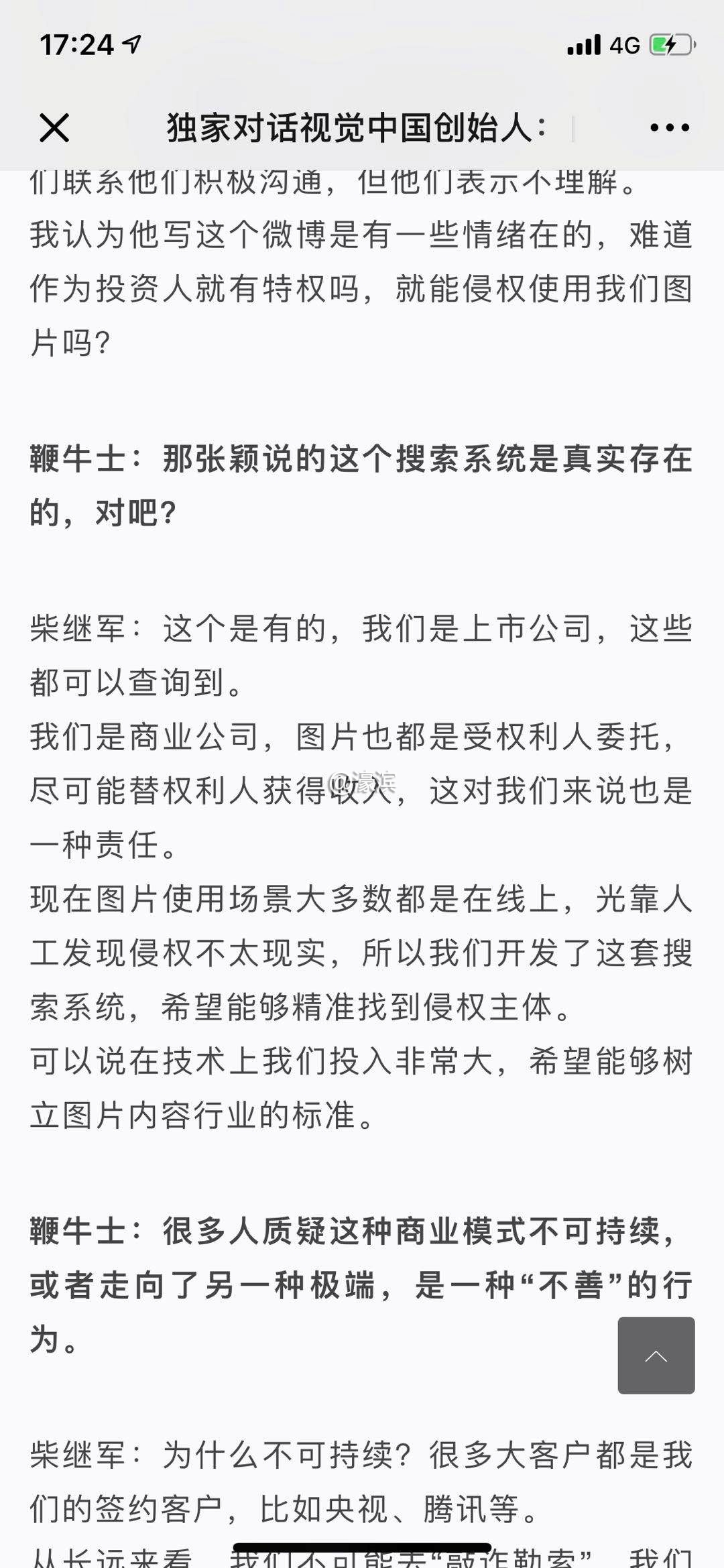The height and width of the screenshot is (1568, 724).
Task: Close the article with the X button
Action: click(54, 127)
